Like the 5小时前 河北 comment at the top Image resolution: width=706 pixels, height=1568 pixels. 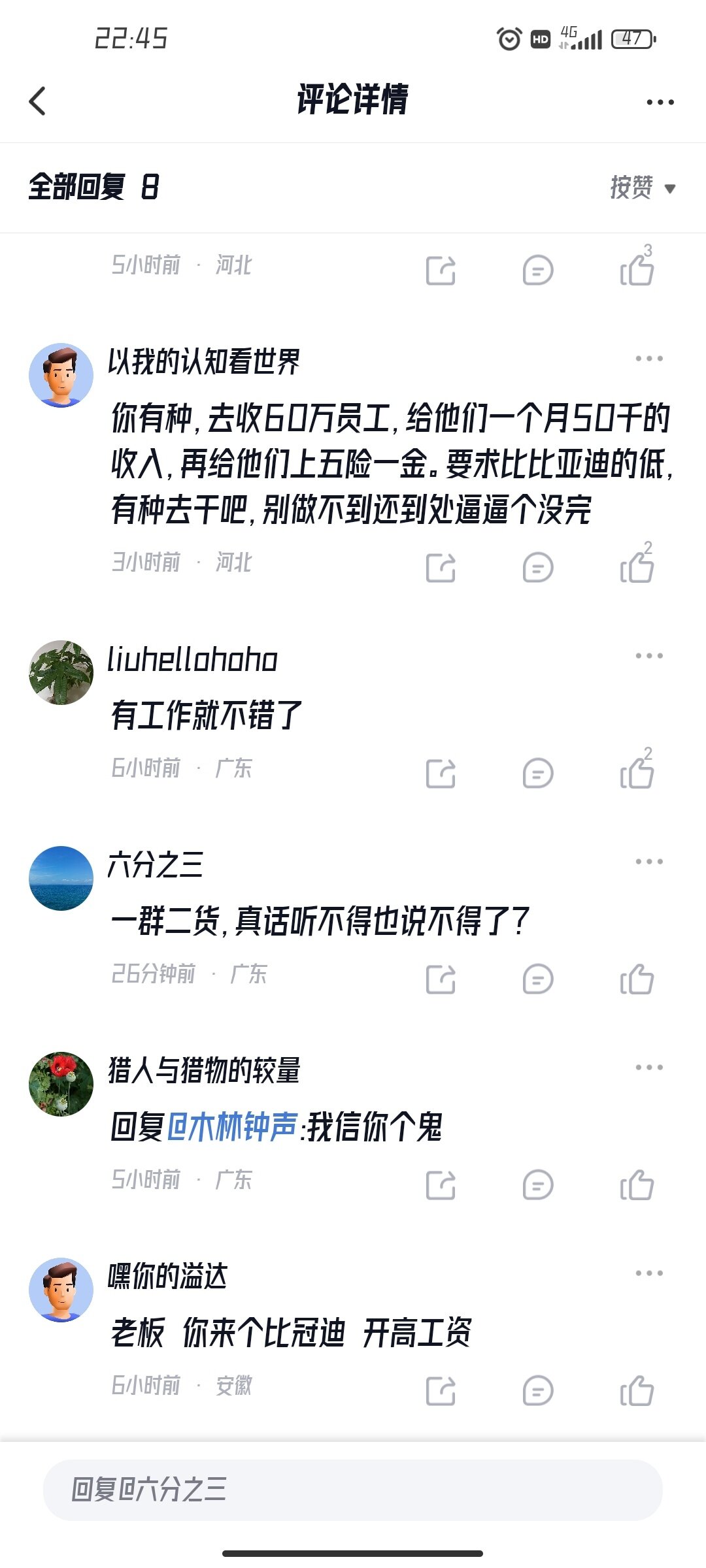click(637, 270)
